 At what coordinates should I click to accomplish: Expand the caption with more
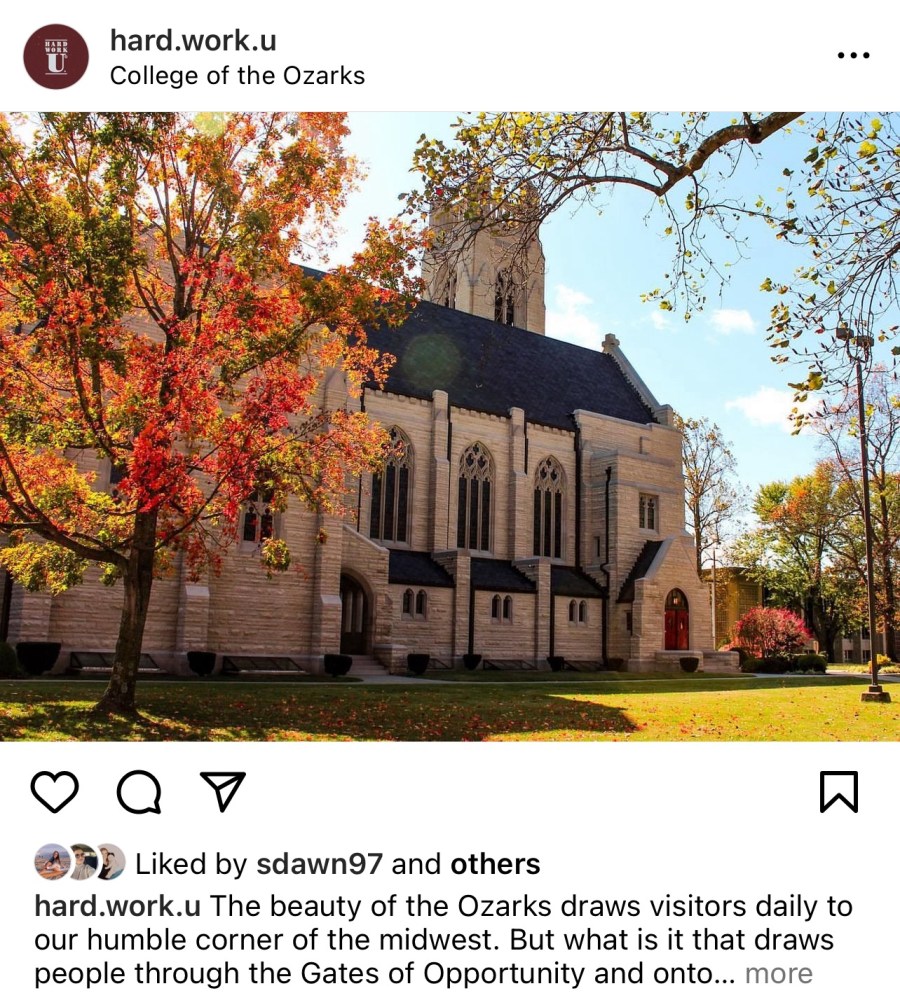[779, 973]
